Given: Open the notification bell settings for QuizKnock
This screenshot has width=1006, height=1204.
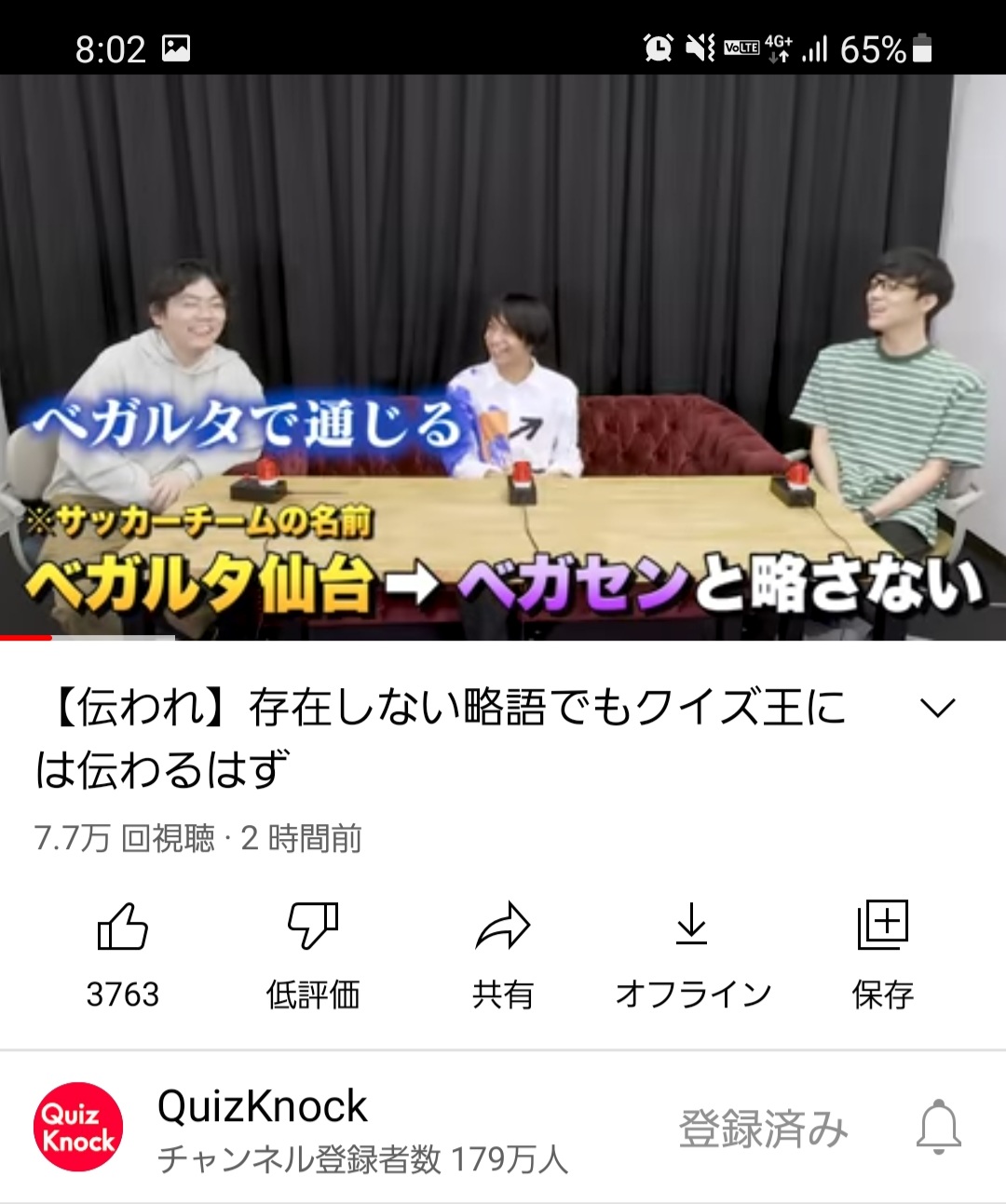Looking at the screenshot, I should 938,1128.
